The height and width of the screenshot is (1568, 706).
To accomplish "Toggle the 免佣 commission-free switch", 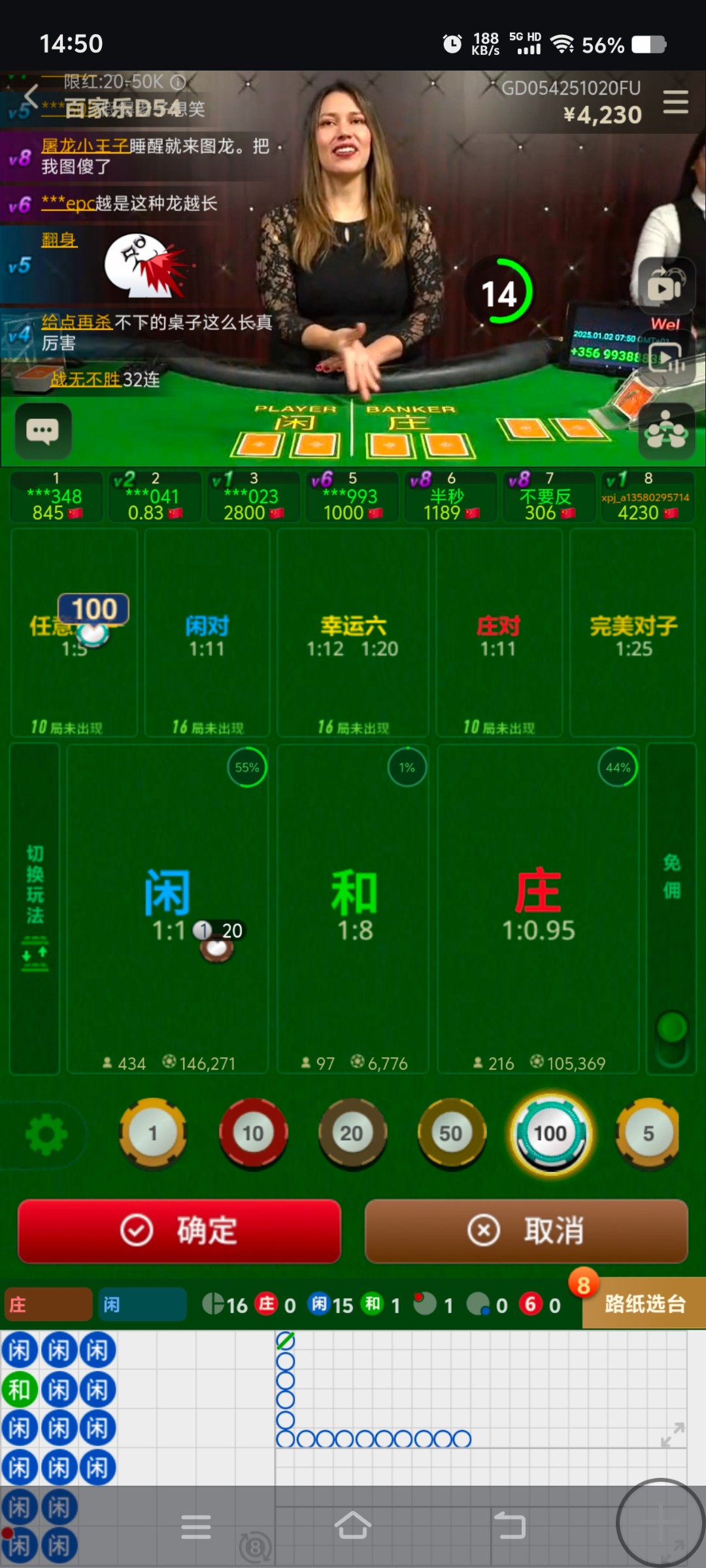I will tap(671, 1035).
